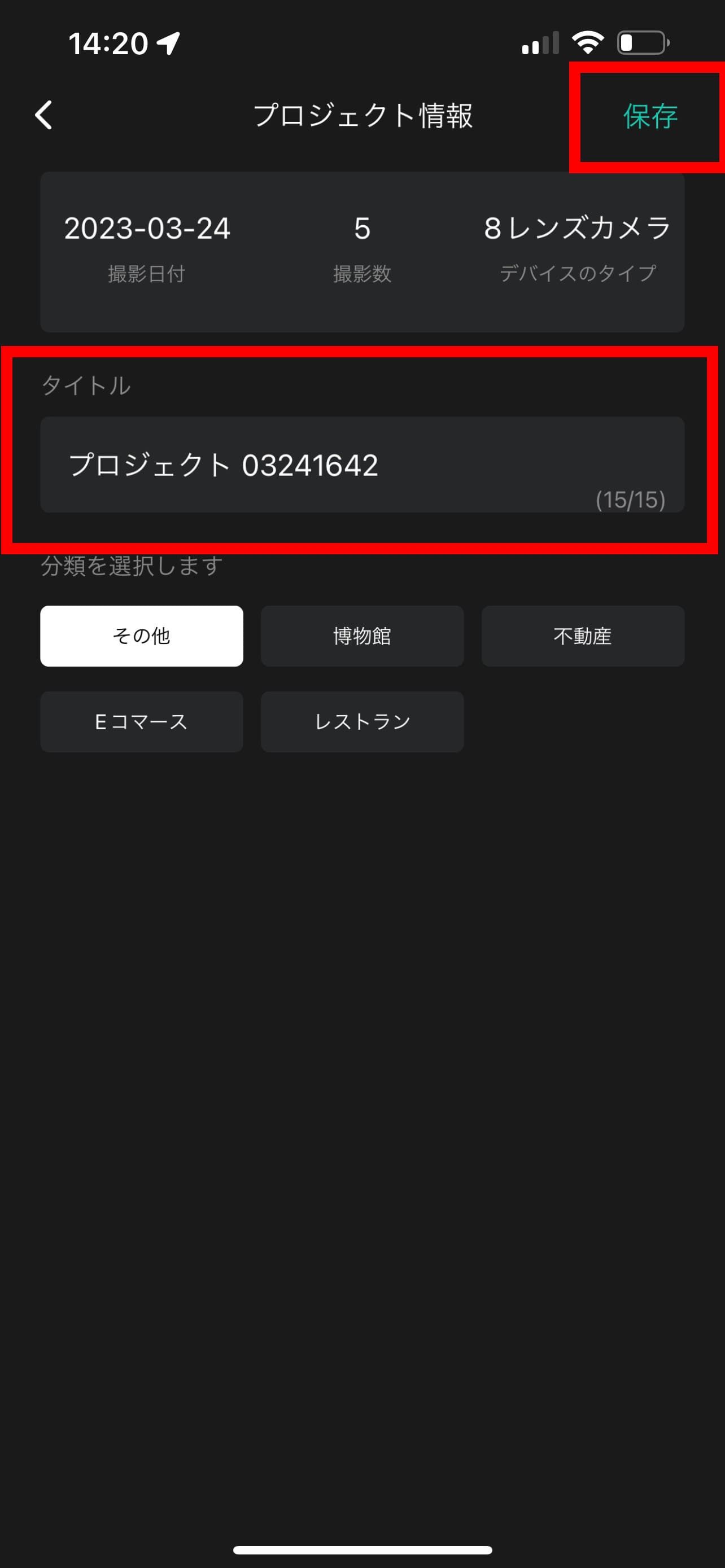Set category to Eコマース
Screen dimensions: 725x1568
click(142, 721)
